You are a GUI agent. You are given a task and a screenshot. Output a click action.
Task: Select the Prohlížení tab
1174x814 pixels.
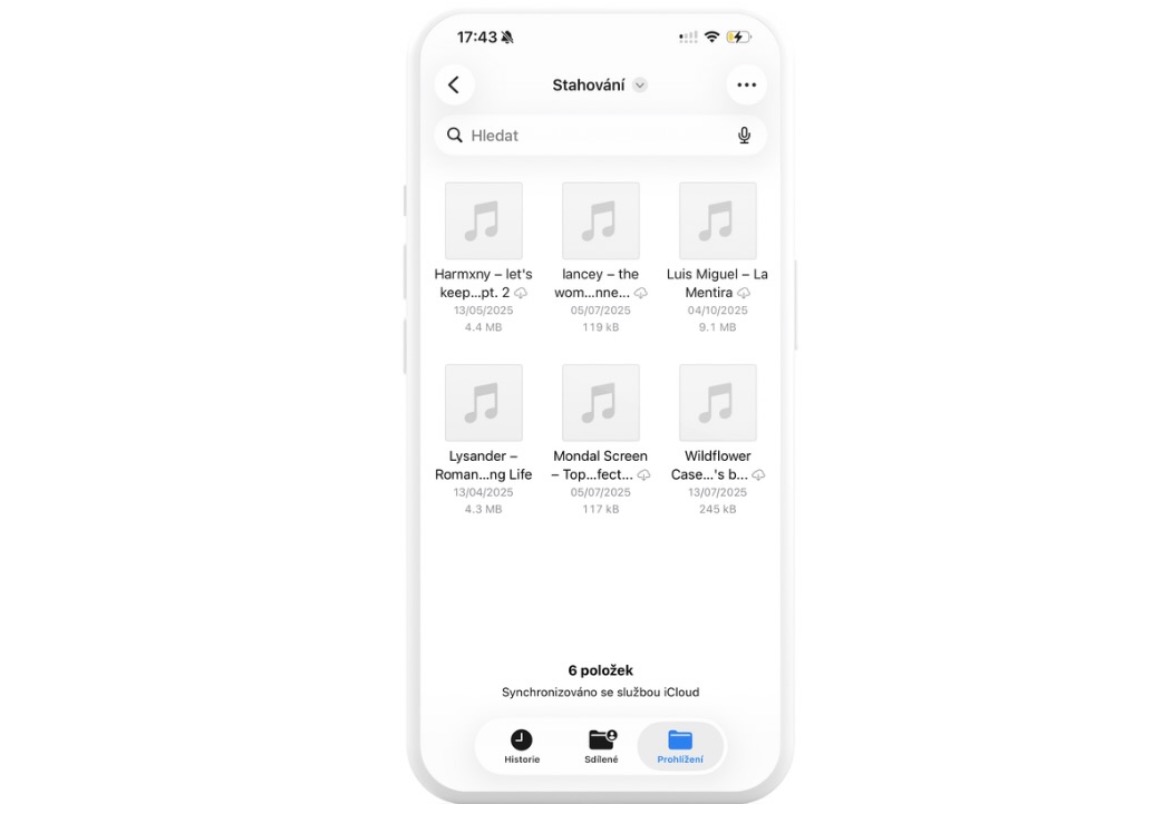(x=681, y=747)
